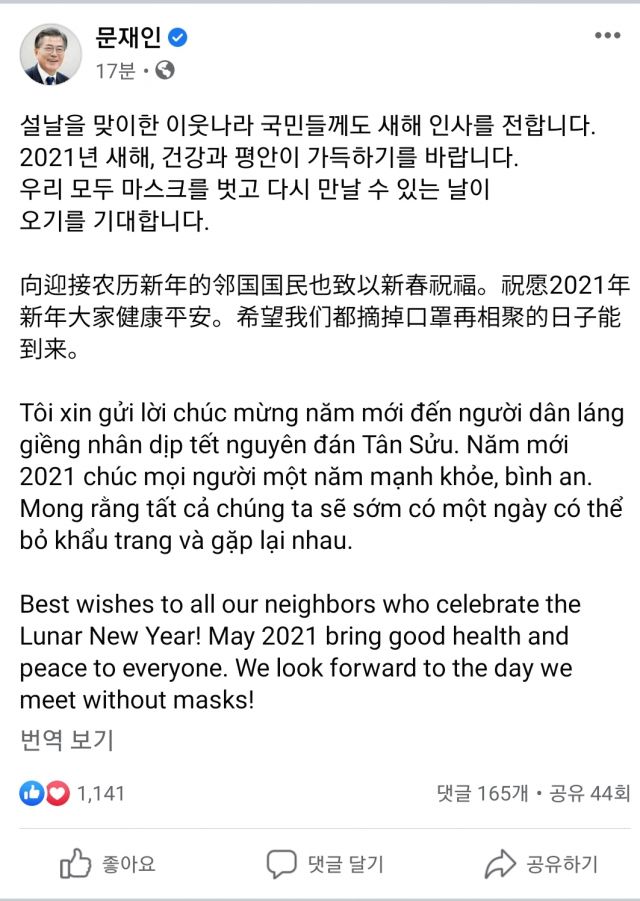
Task: Write a comment via 댓글 달기
Action: [325, 863]
